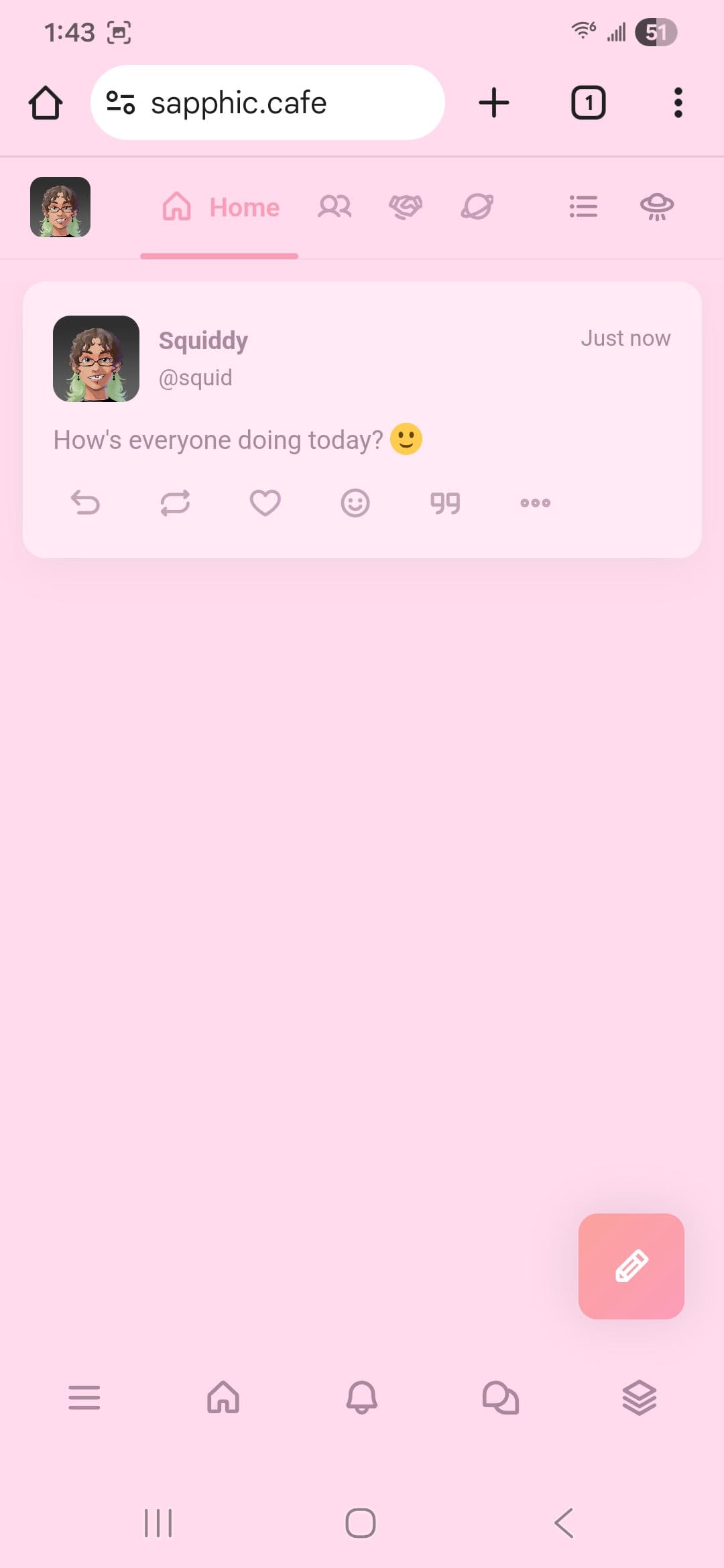Viewport: 724px width, 1568px height.
Task: Tap the sapphic.cafe address bar
Action: [267, 103]
